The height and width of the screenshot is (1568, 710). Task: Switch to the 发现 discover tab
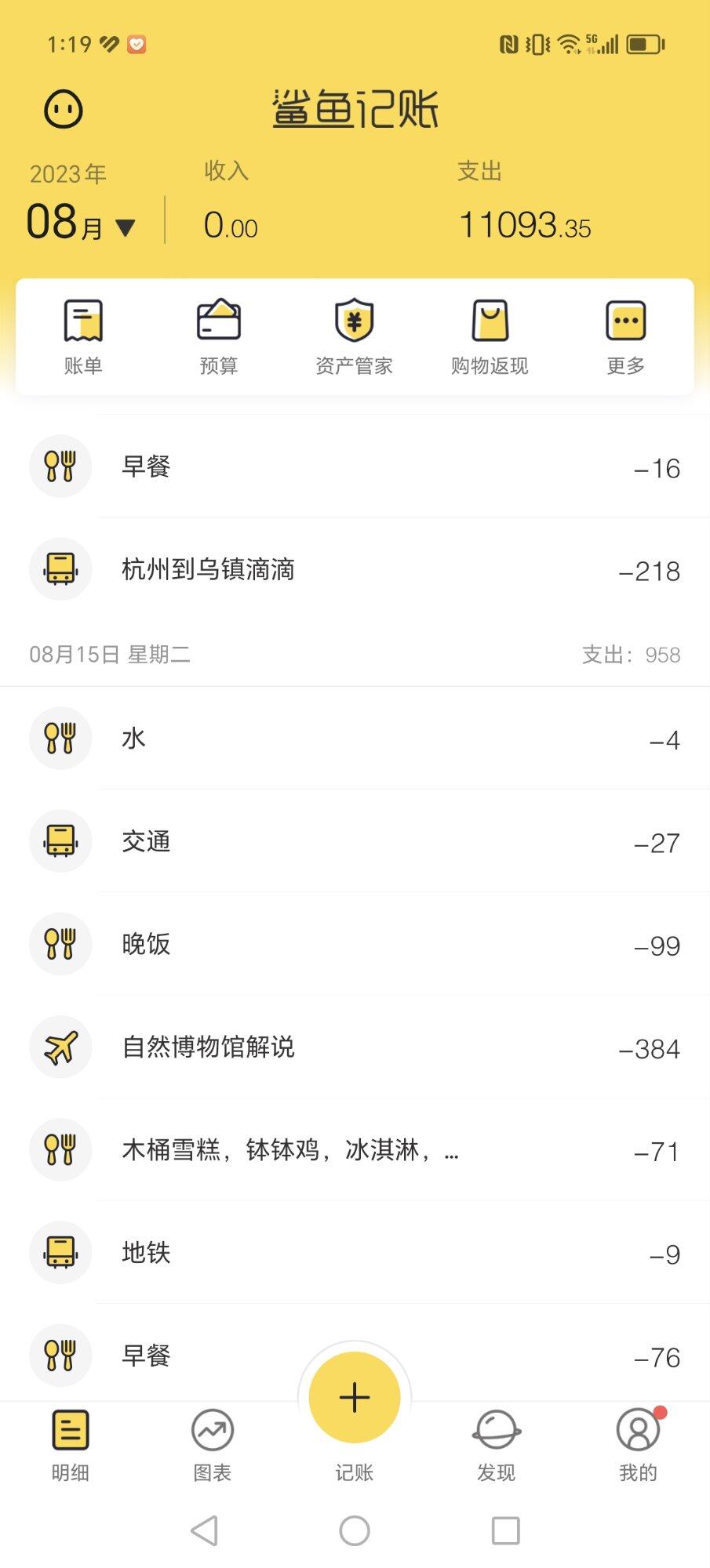[497, 1446]
